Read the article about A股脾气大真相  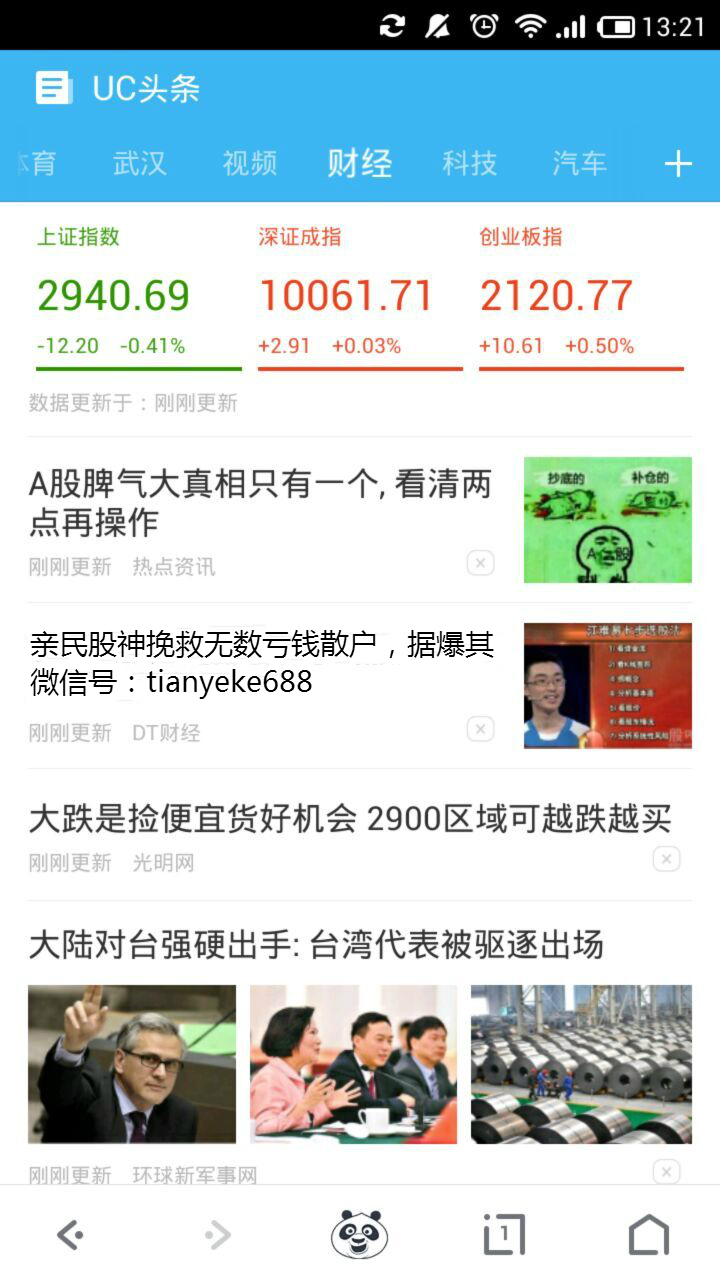tap(260, 503)
